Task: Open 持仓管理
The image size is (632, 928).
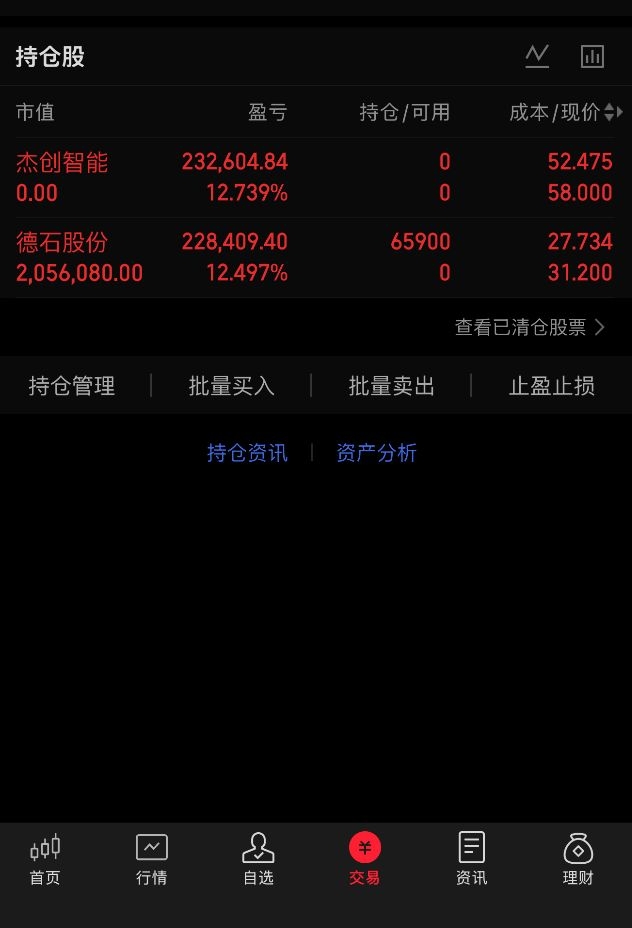Action: pyautogui.click(x=72, y=386)
